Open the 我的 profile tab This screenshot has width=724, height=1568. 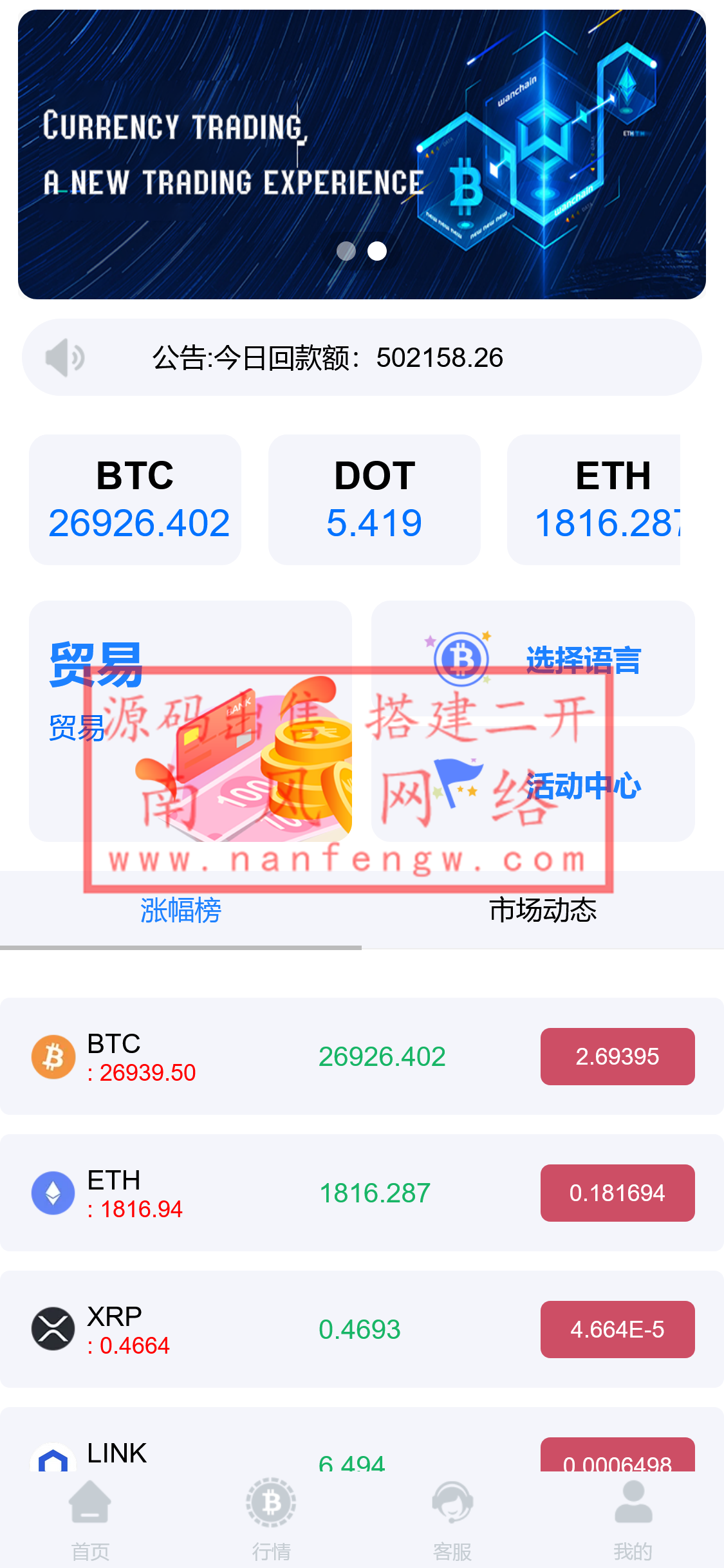633,1520
